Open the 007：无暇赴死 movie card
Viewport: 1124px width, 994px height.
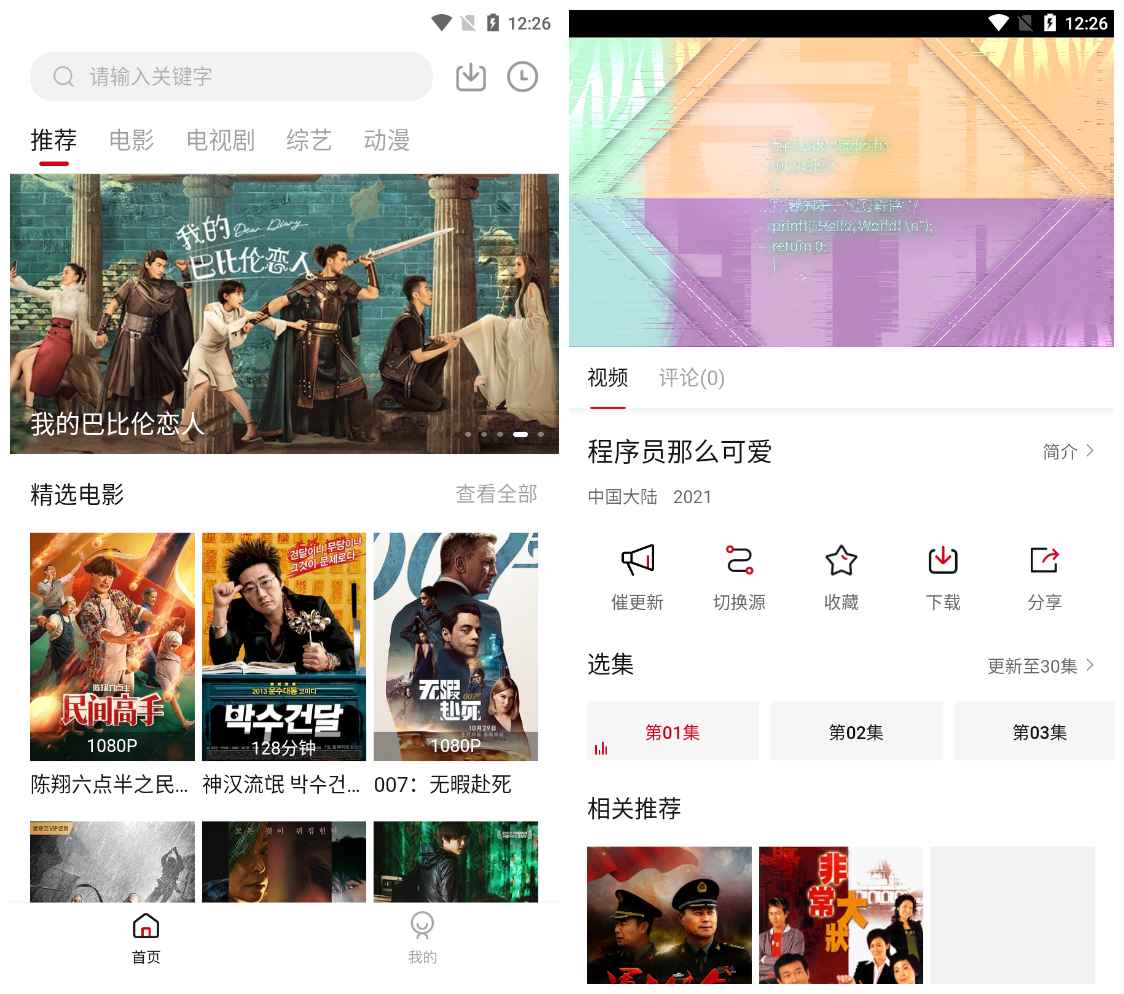coord(456,646)
